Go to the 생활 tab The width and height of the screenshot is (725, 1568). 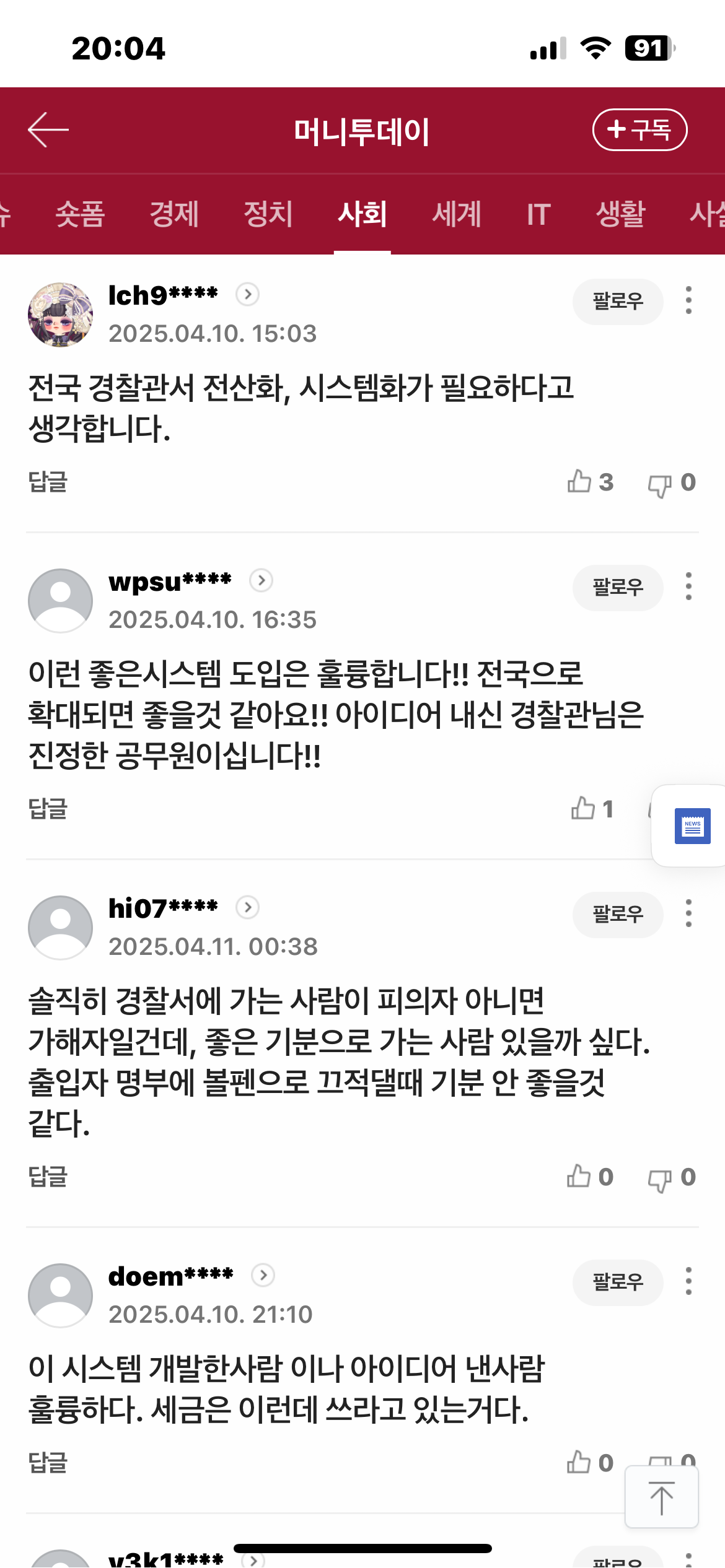620,214
